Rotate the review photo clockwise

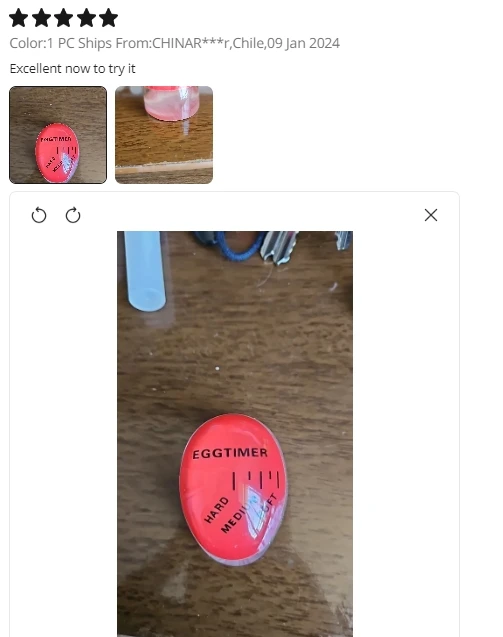click(73, 215)
